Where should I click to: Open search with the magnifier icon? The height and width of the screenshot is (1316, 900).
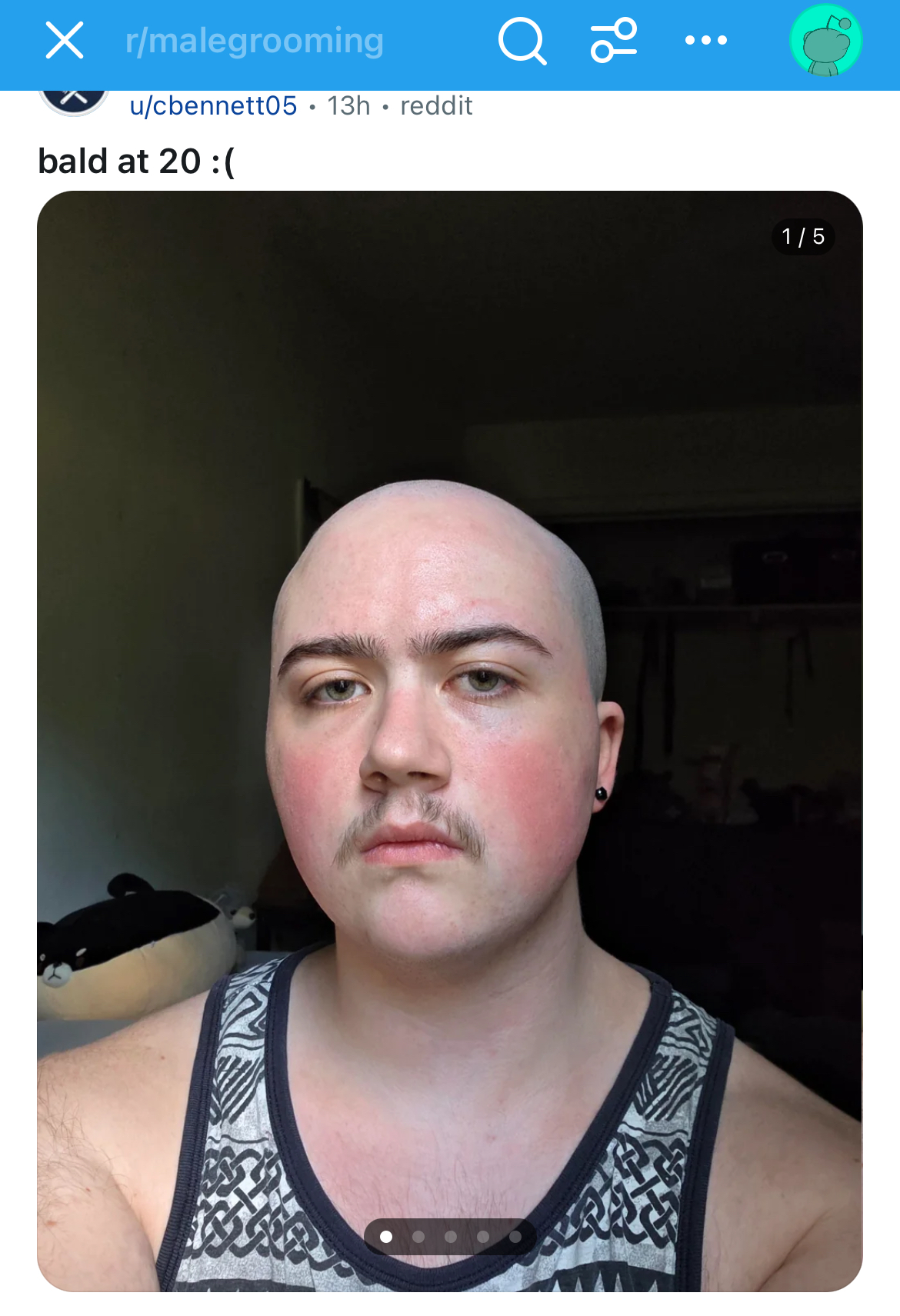[x=522, y=42]
